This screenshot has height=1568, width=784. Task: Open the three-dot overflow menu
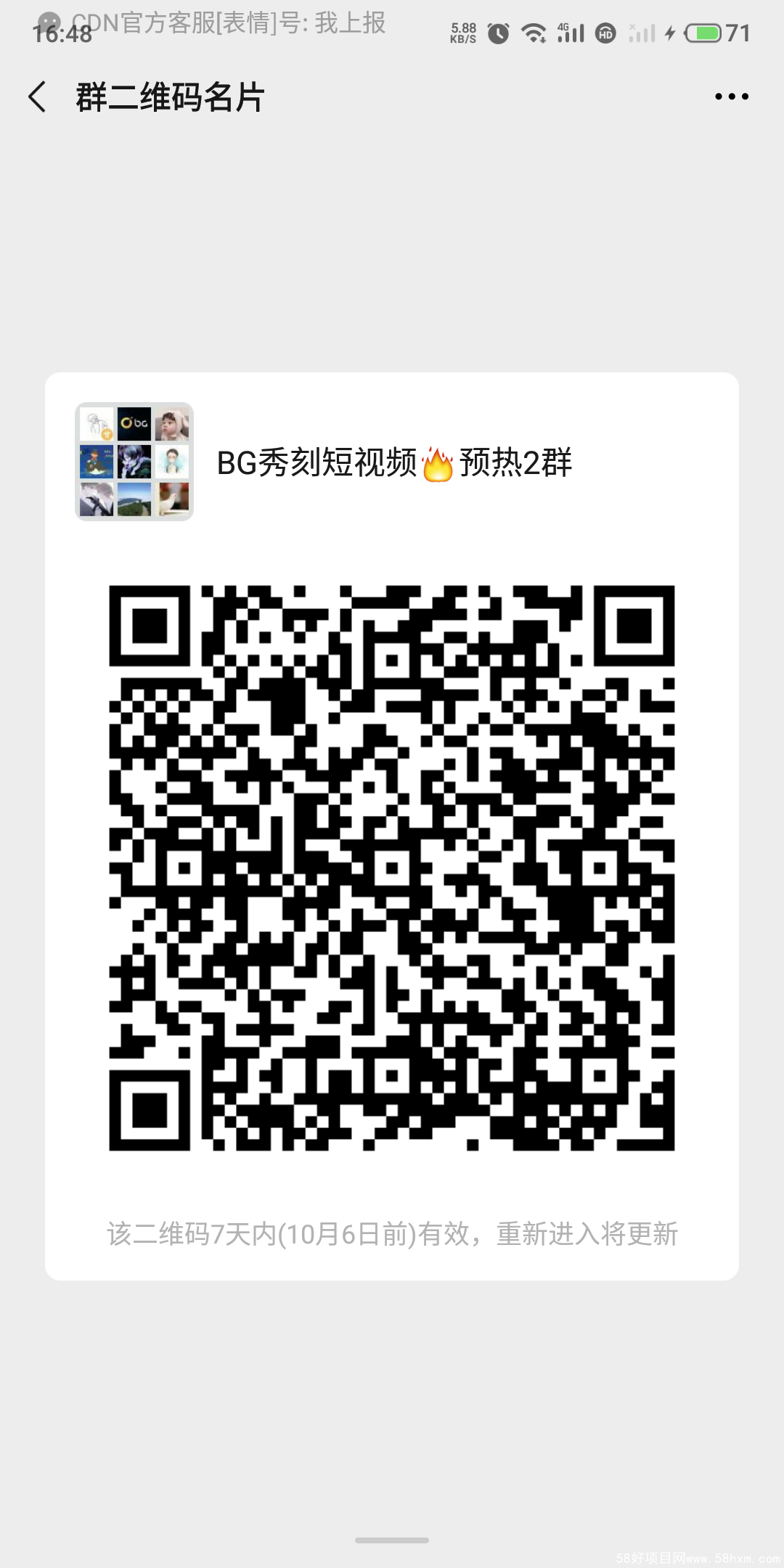tap(731, 97)
